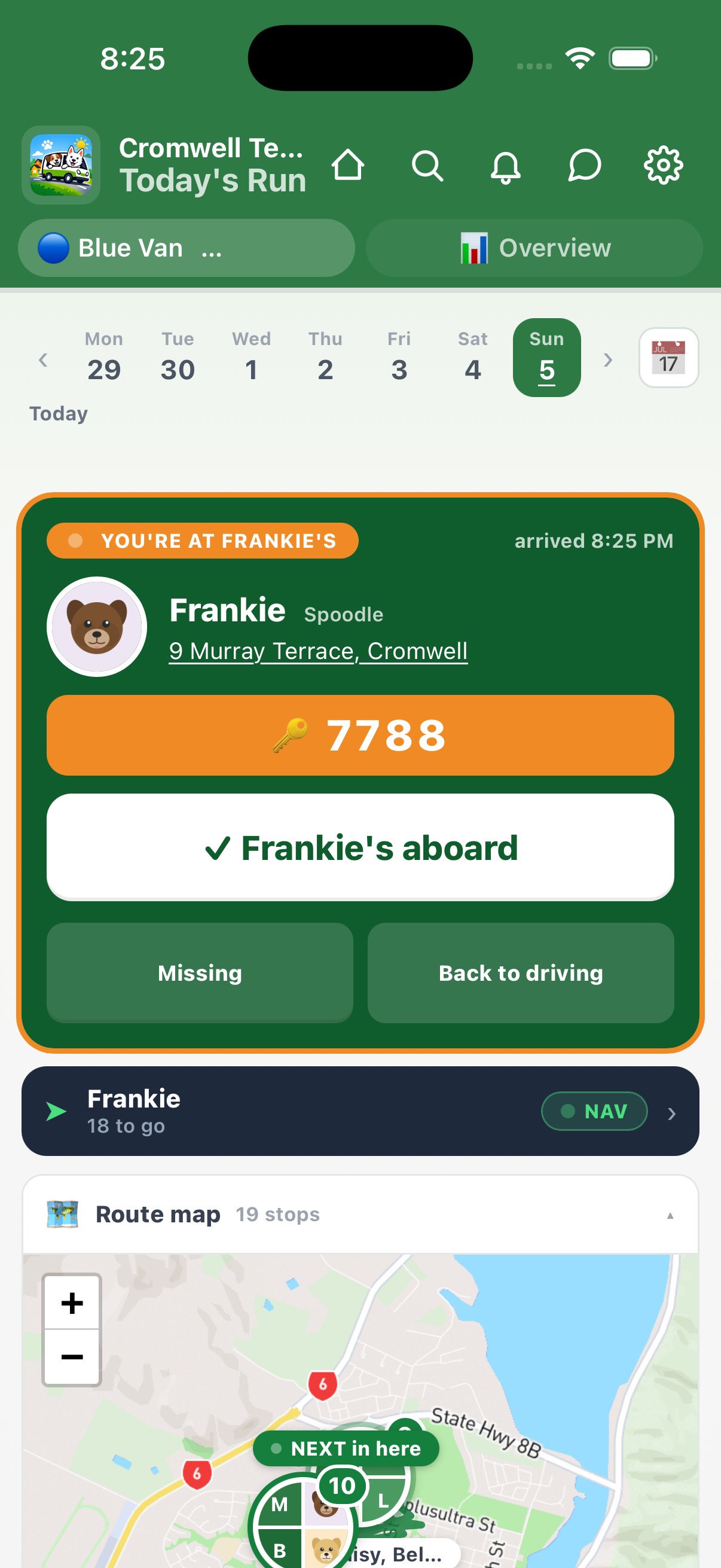The image size is (721, 1568).
Task: Mark Frankie's aboard
Action: pyautogui.click(x=360, y=847)
